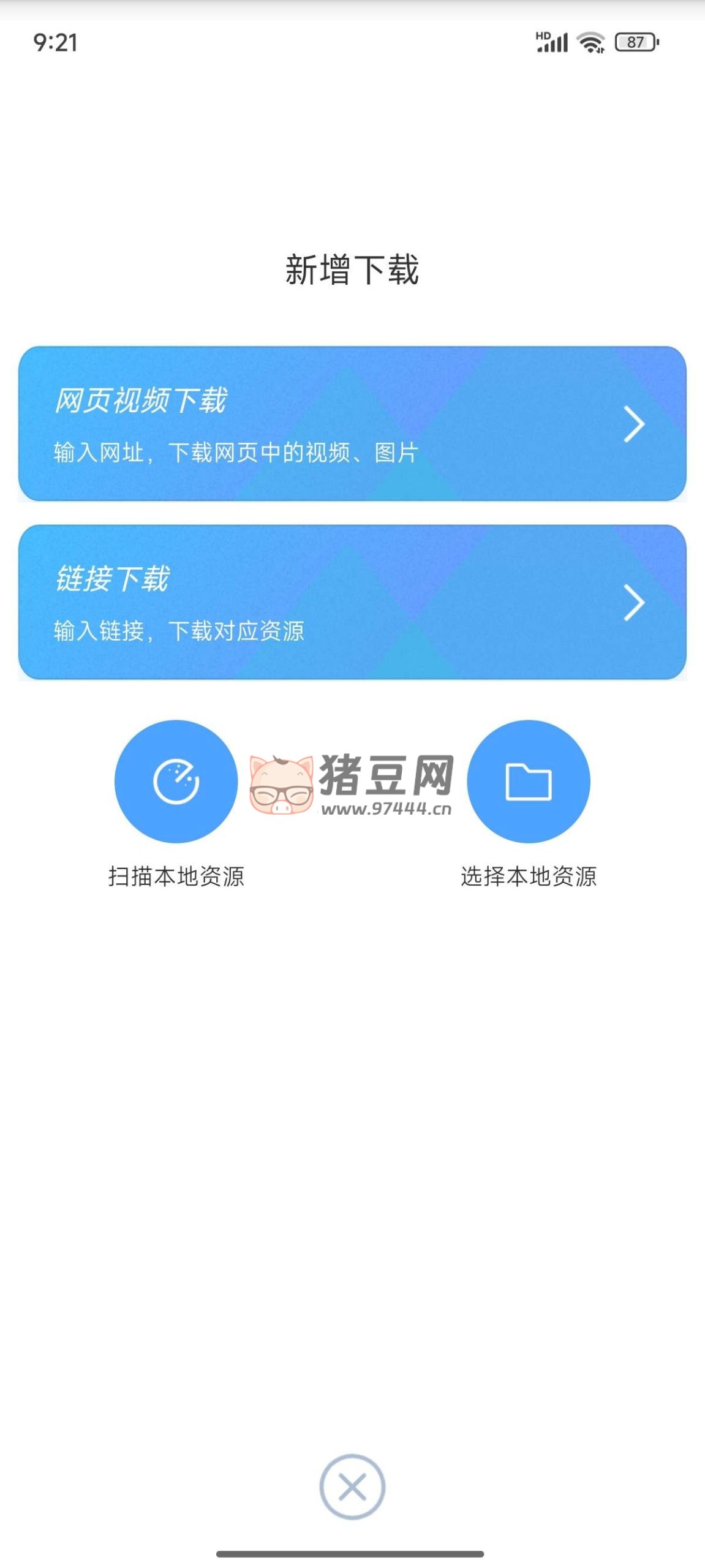Viewport: 705px width, 1568px height.
Task: Tap 选择本地资源 folder button
Action: 528,782
